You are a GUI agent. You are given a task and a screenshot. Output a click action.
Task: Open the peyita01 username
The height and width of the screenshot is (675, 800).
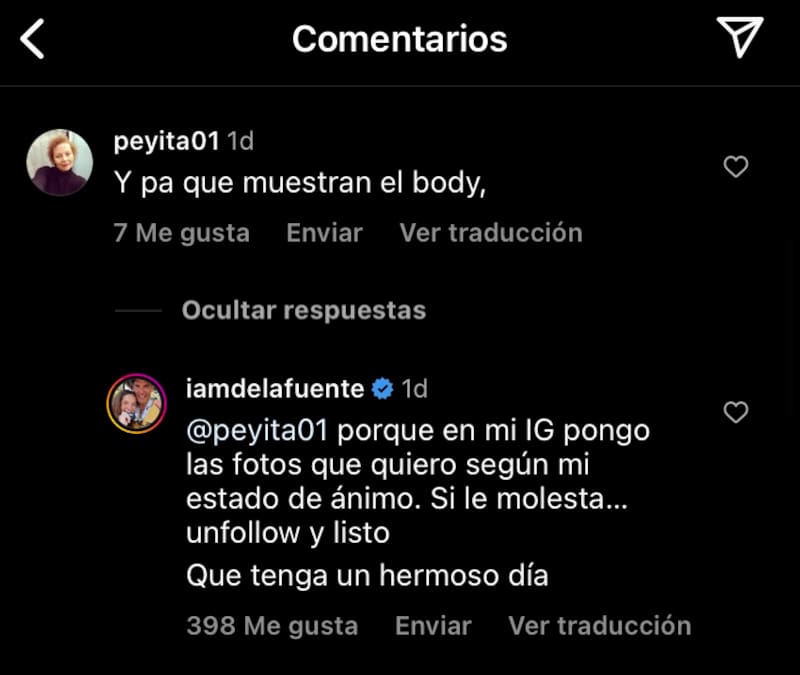166,142
